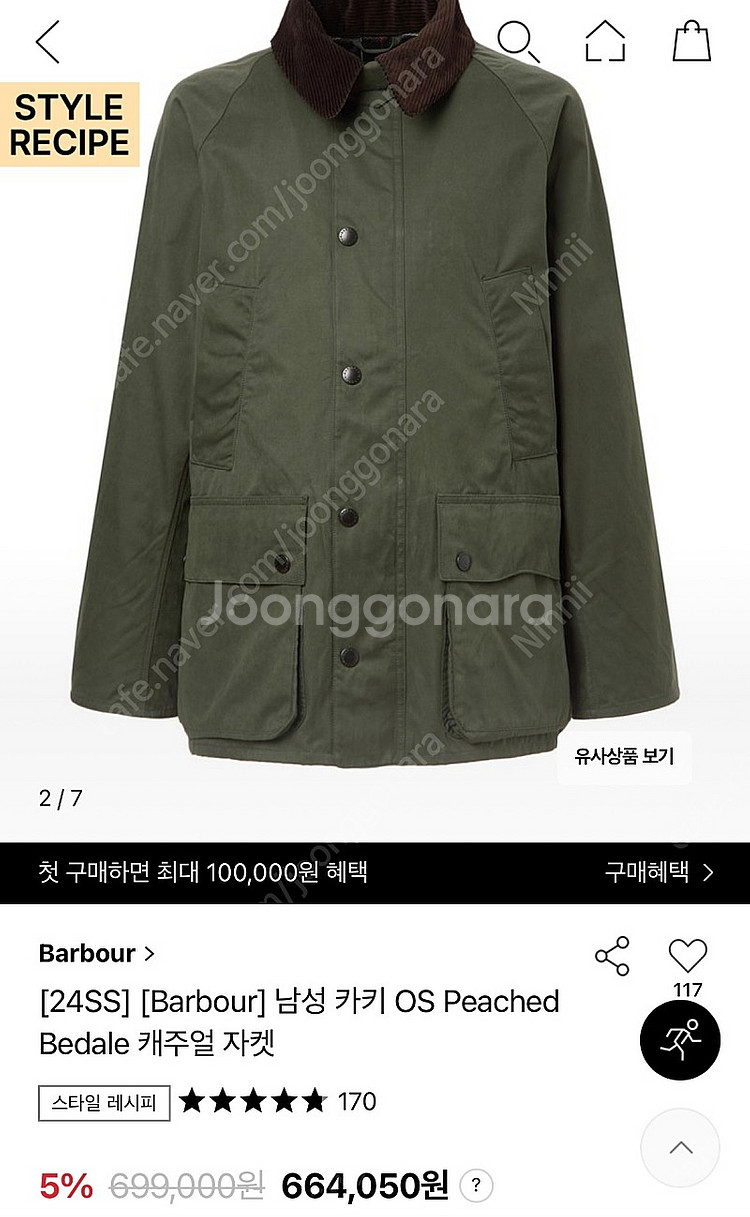This screenshot has height=1217, width=750.
Task: Like this jacket with the heart icon
Action: 687,956
